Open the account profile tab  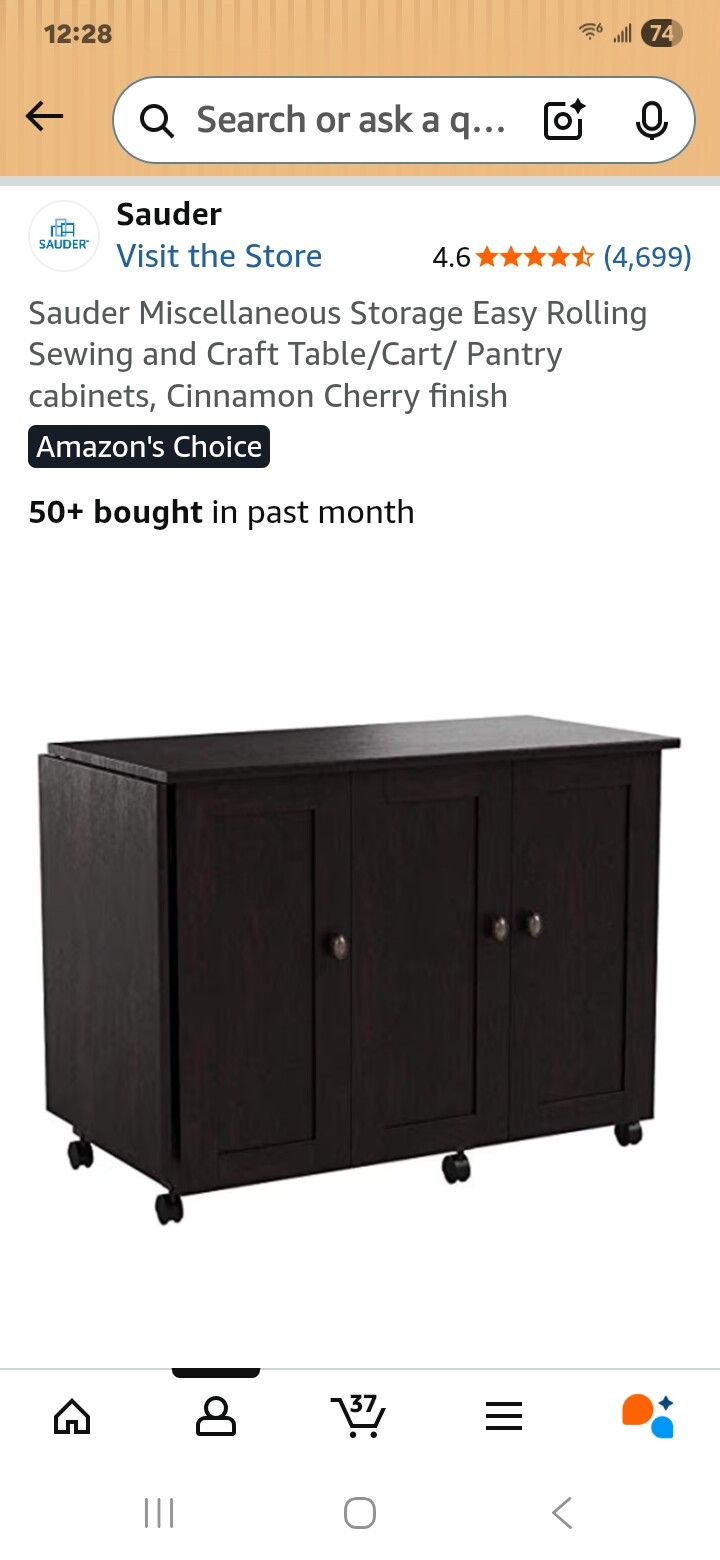pyautogui.click(x=216, y=1416)
